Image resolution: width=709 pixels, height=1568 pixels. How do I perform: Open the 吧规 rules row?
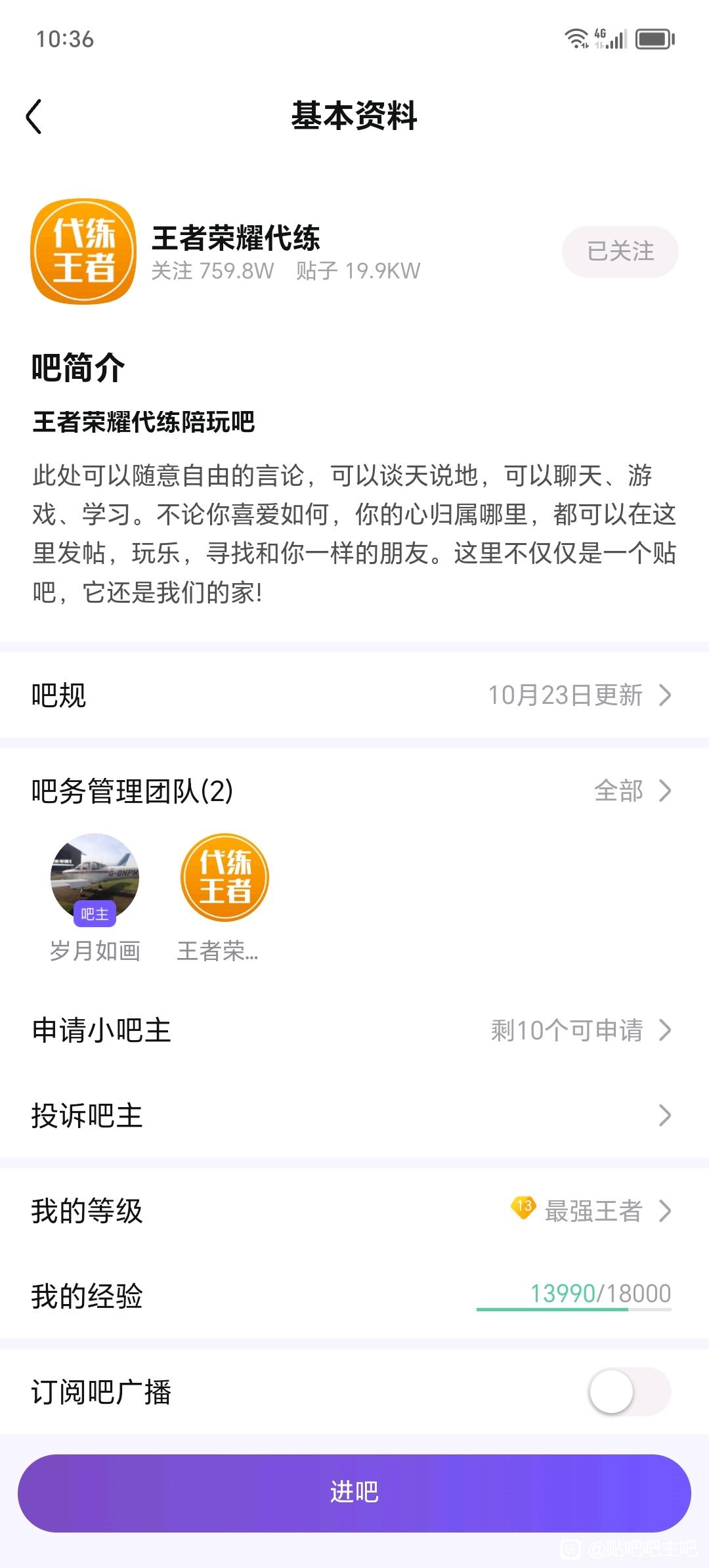pos(354,695)
